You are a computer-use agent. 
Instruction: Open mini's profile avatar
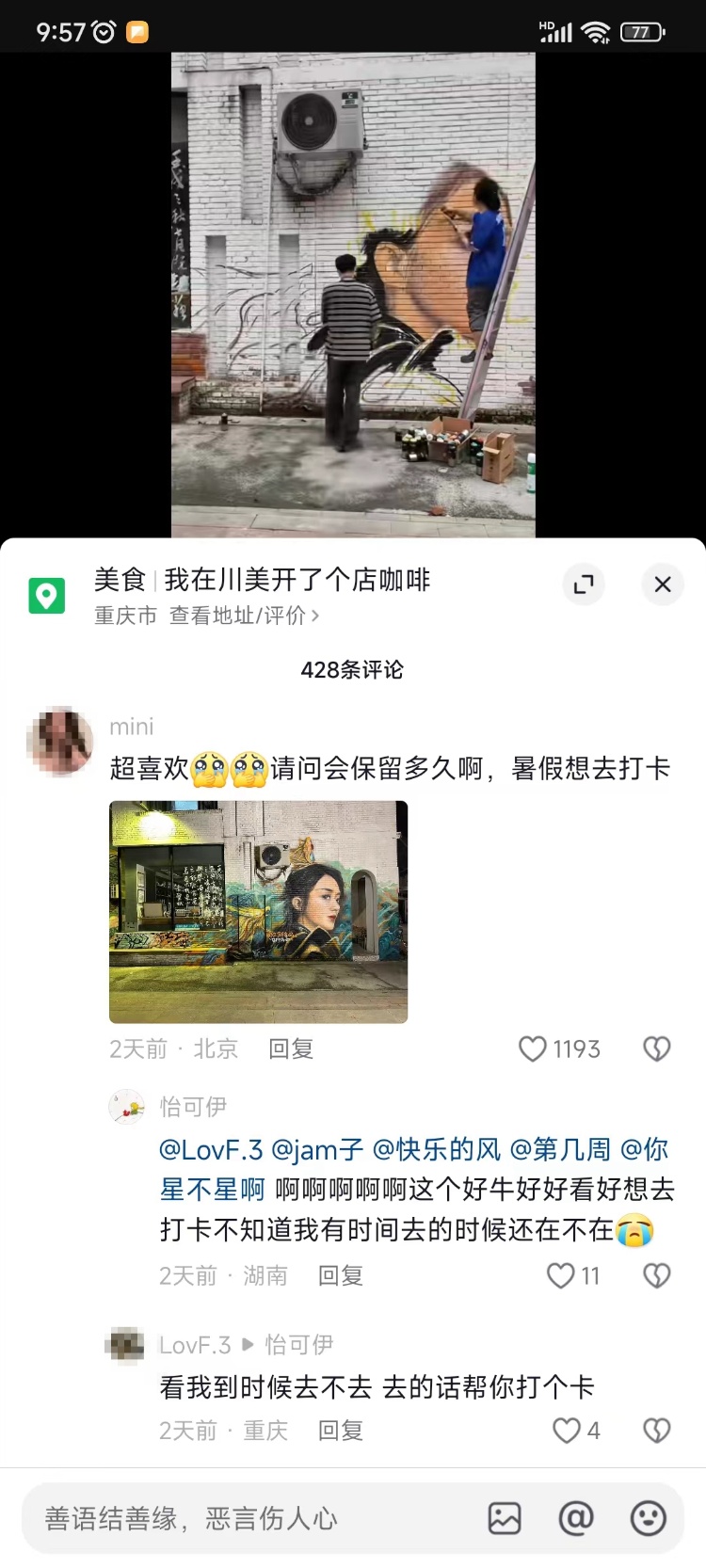click(60, 741)
